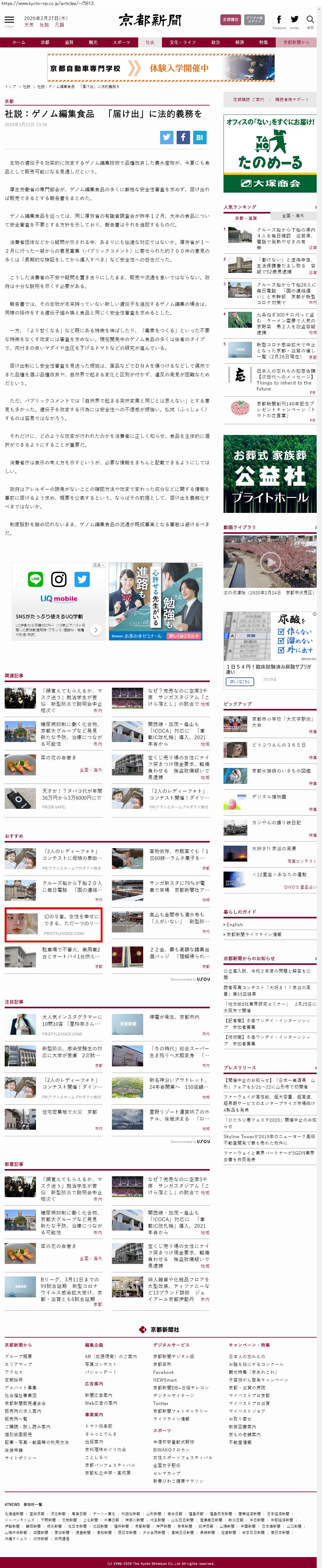
Task: Open 会社概要 in the footer
Action: pyautogui.click(x=18, y=1356)
